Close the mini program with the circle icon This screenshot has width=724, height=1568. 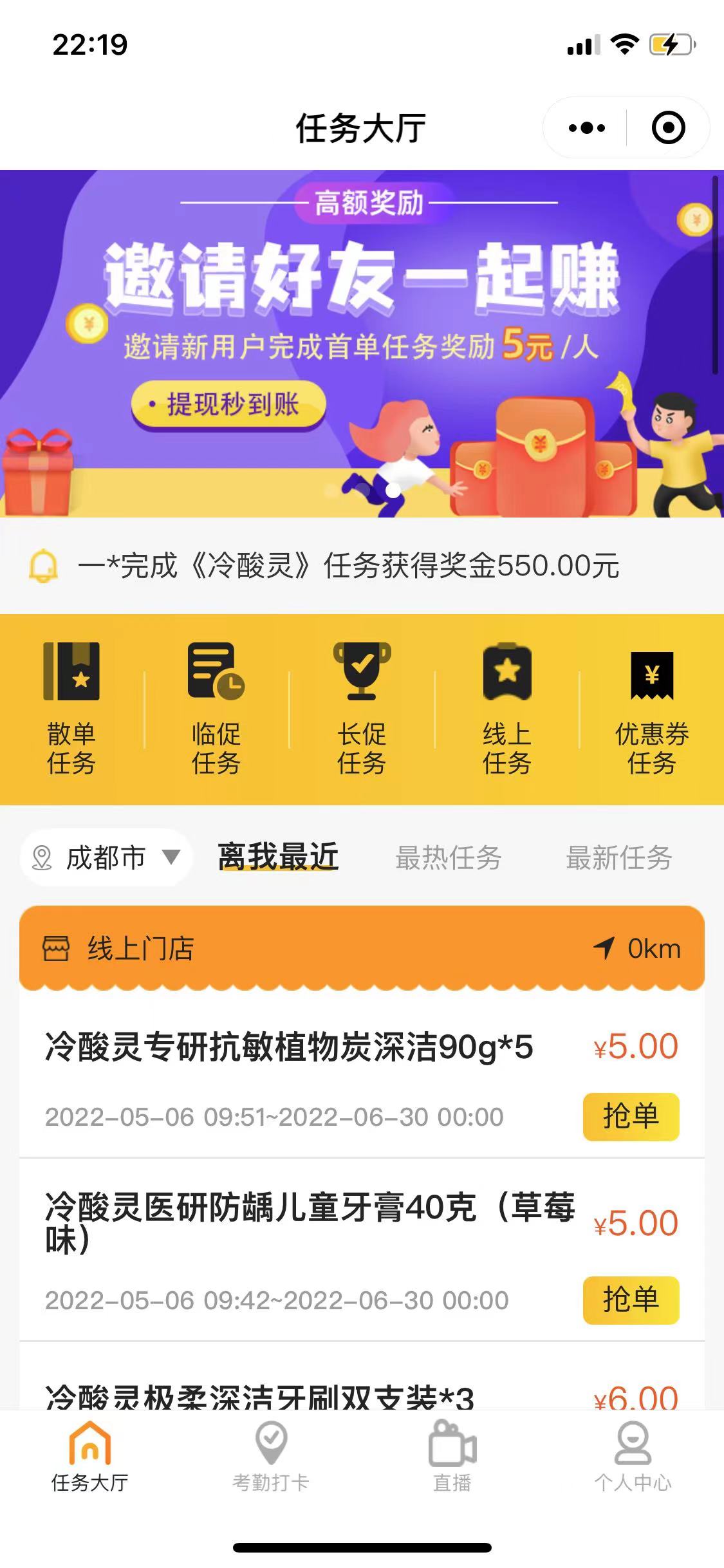pyautogui.click(x=668, y=127)
